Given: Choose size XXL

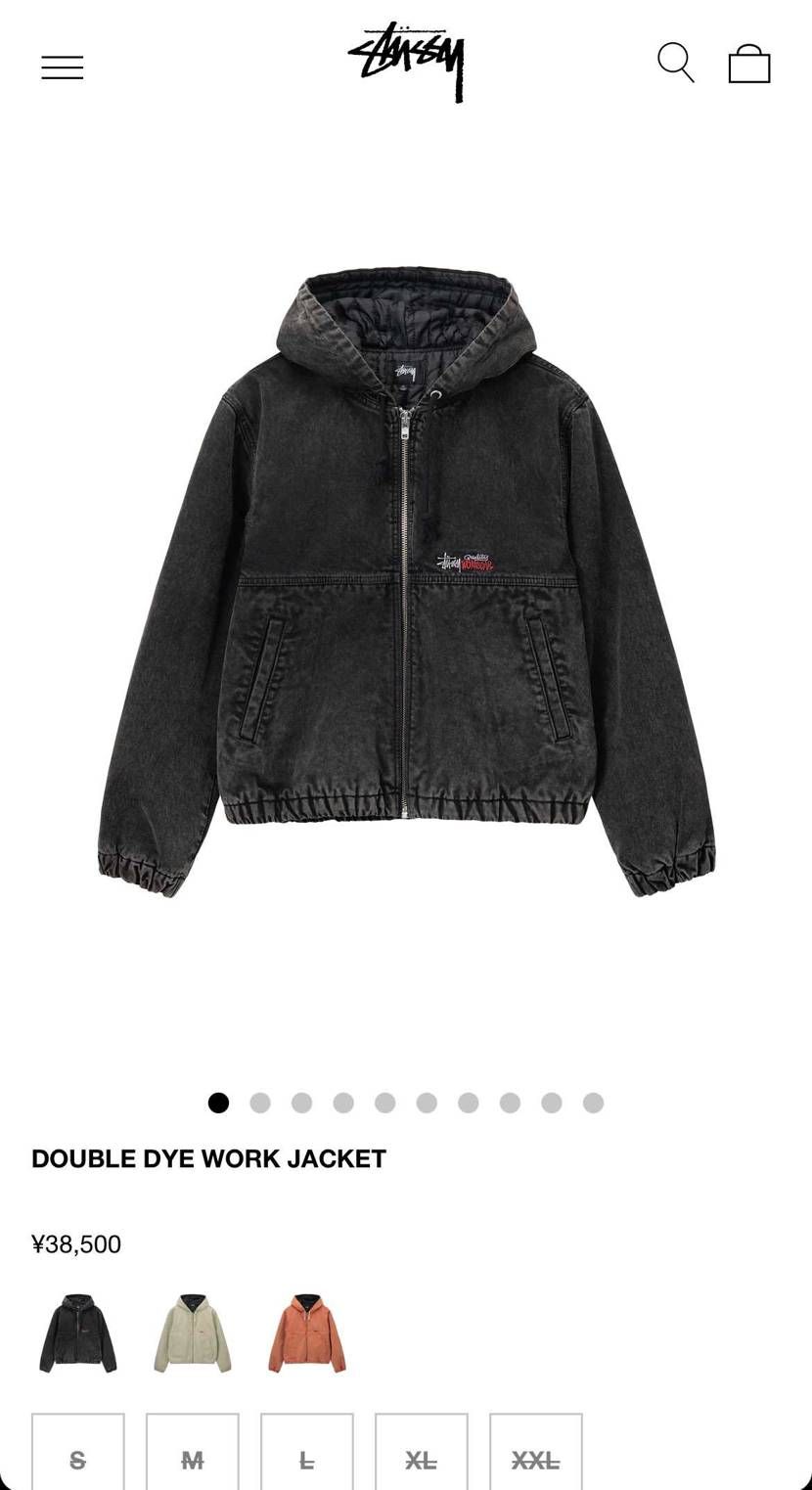Looking at the screenshot, I should point(536,1460).
